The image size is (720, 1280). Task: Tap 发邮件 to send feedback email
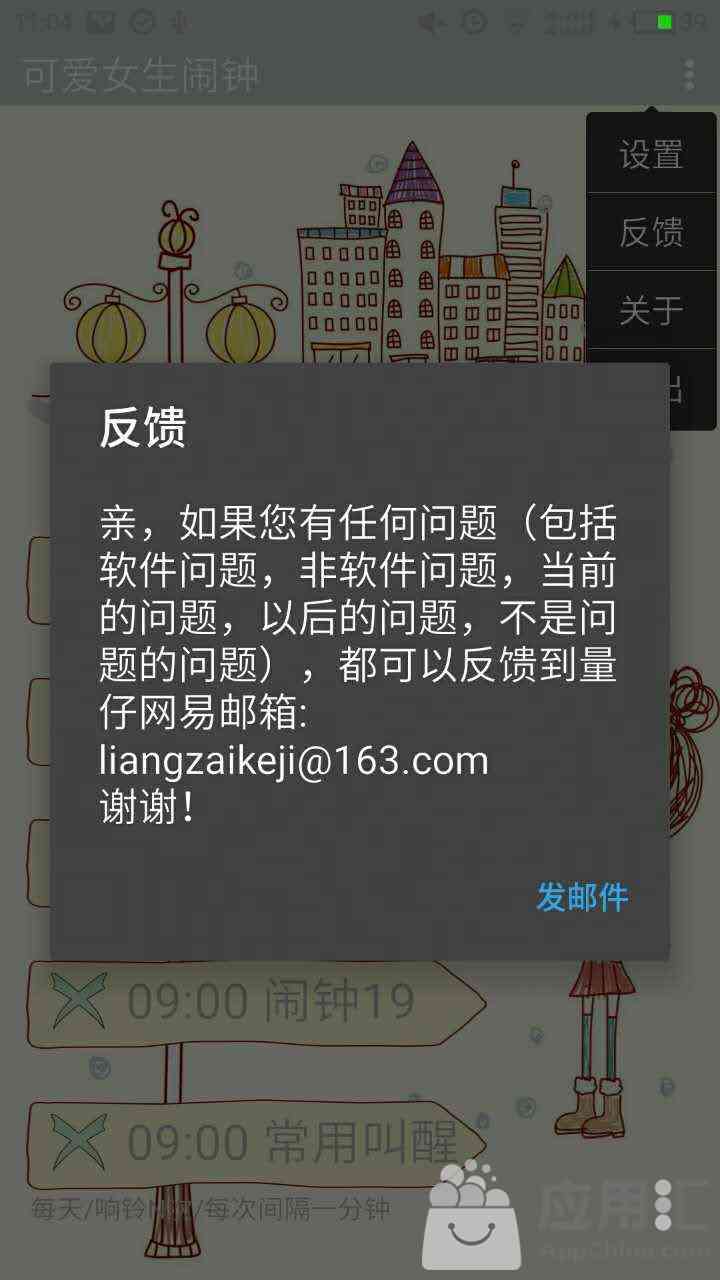click(582, 897)
